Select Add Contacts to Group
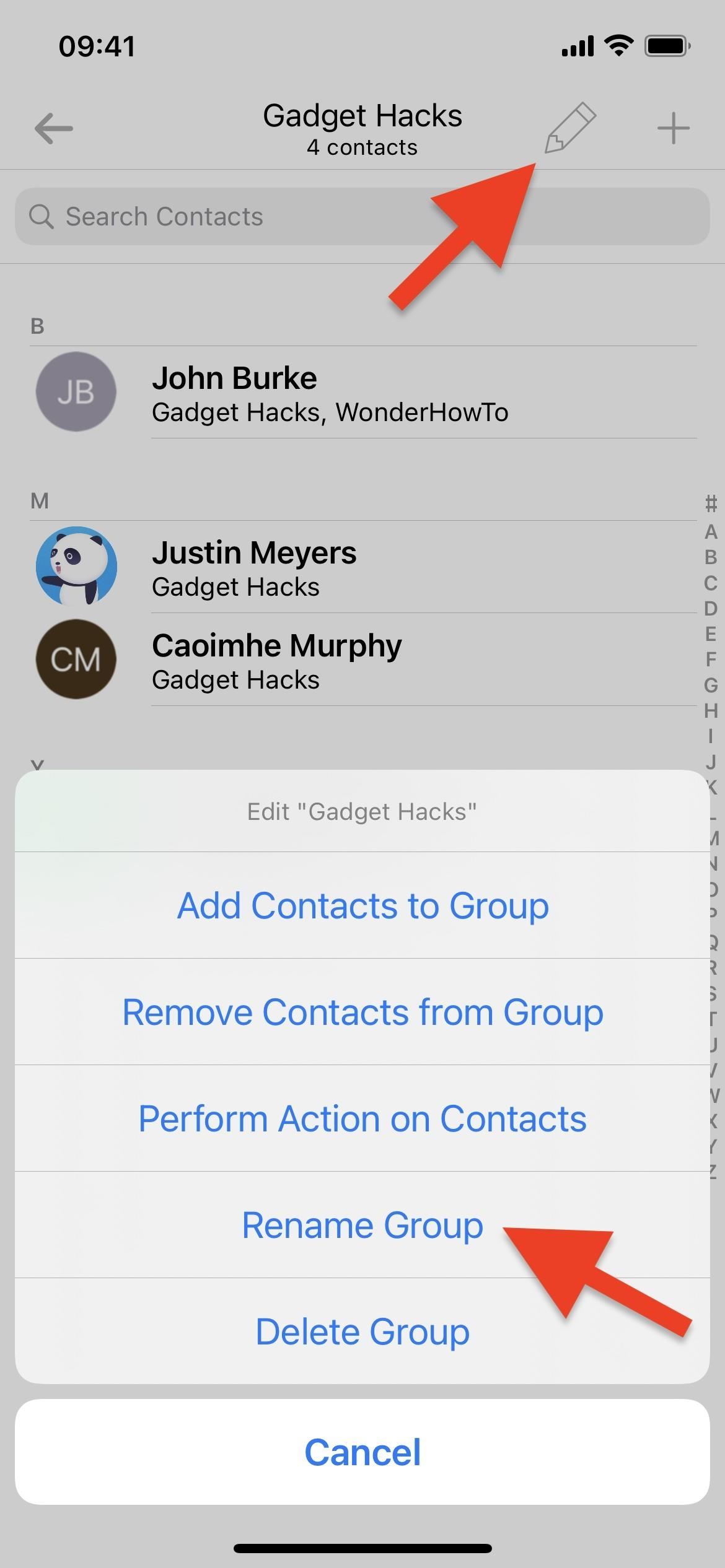 (362, 905)
